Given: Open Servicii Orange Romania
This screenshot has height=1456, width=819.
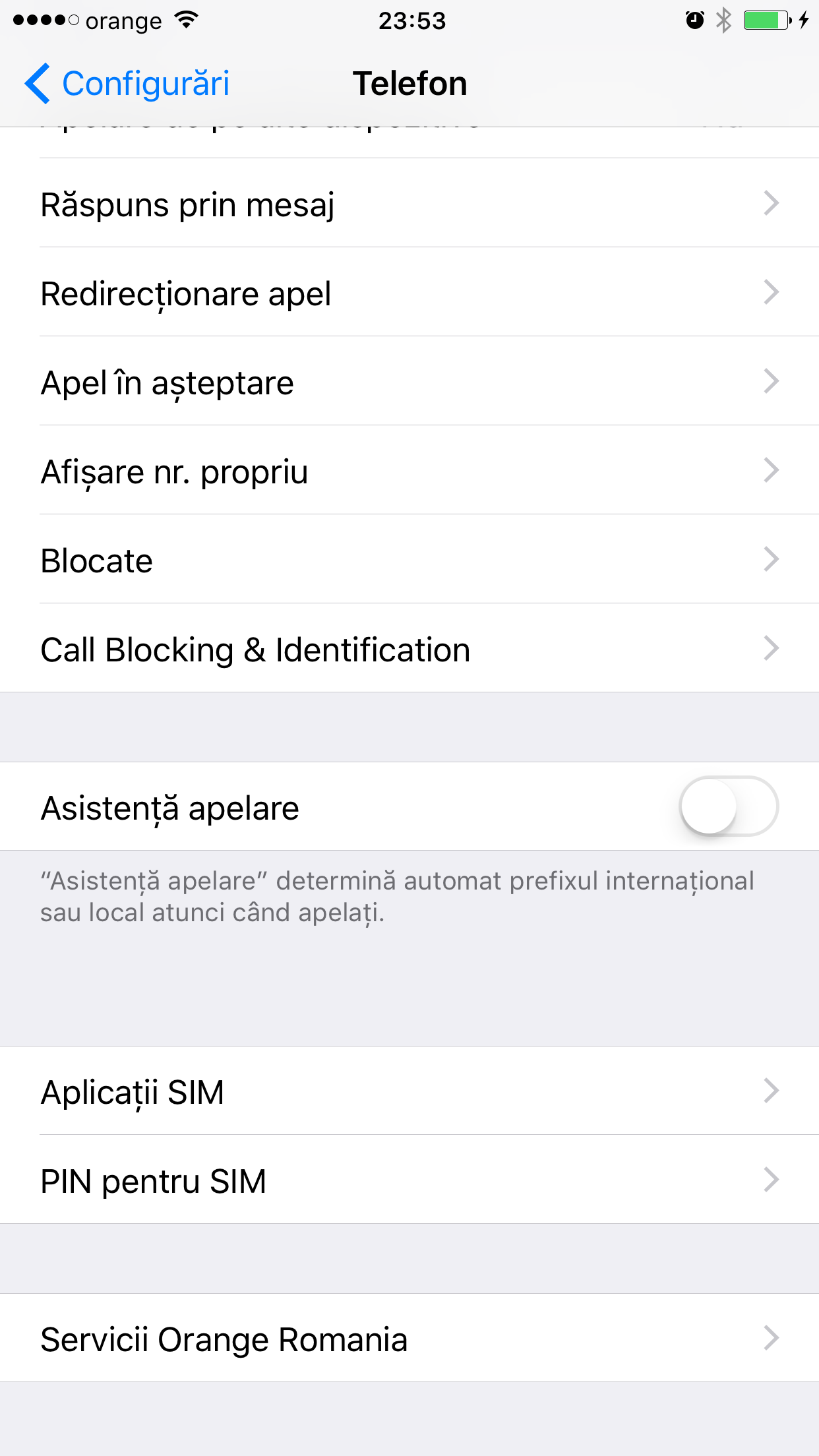Looking at the screenshot, I should (409, 1338).
